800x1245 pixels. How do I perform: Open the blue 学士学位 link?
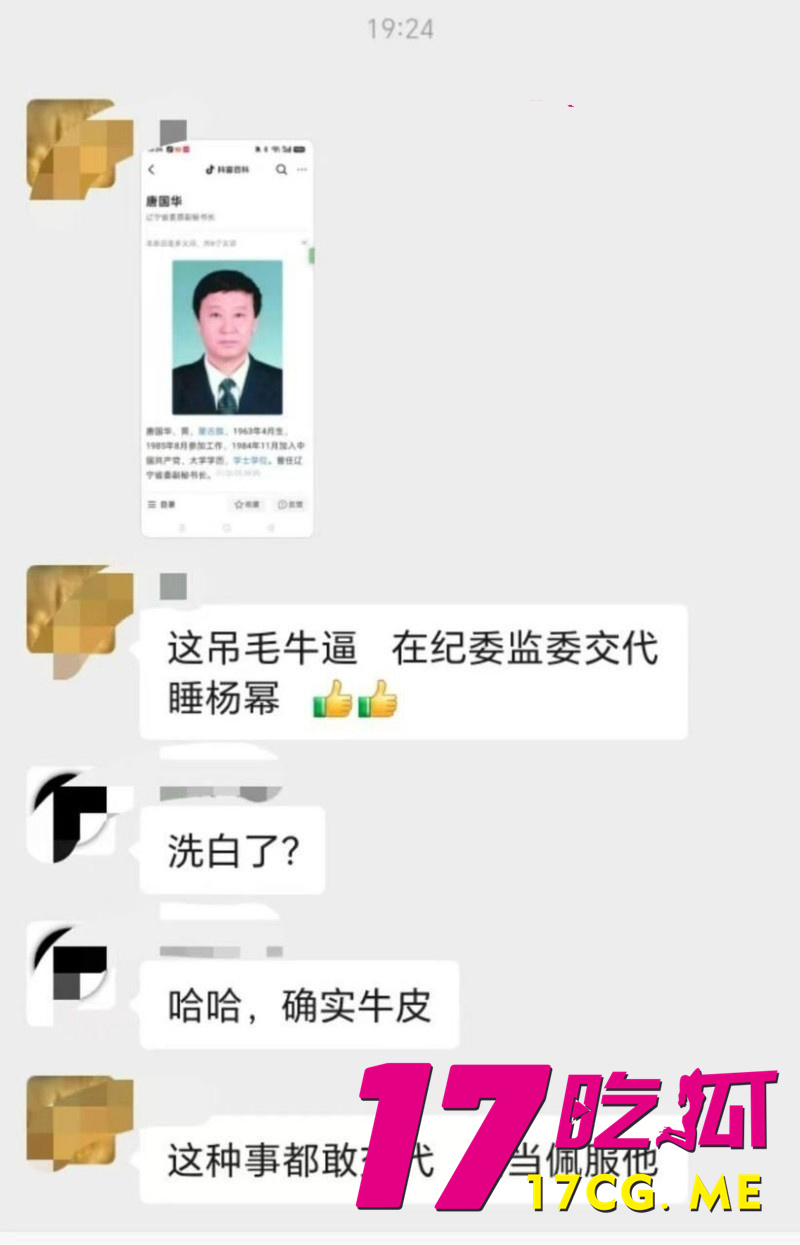250,461
